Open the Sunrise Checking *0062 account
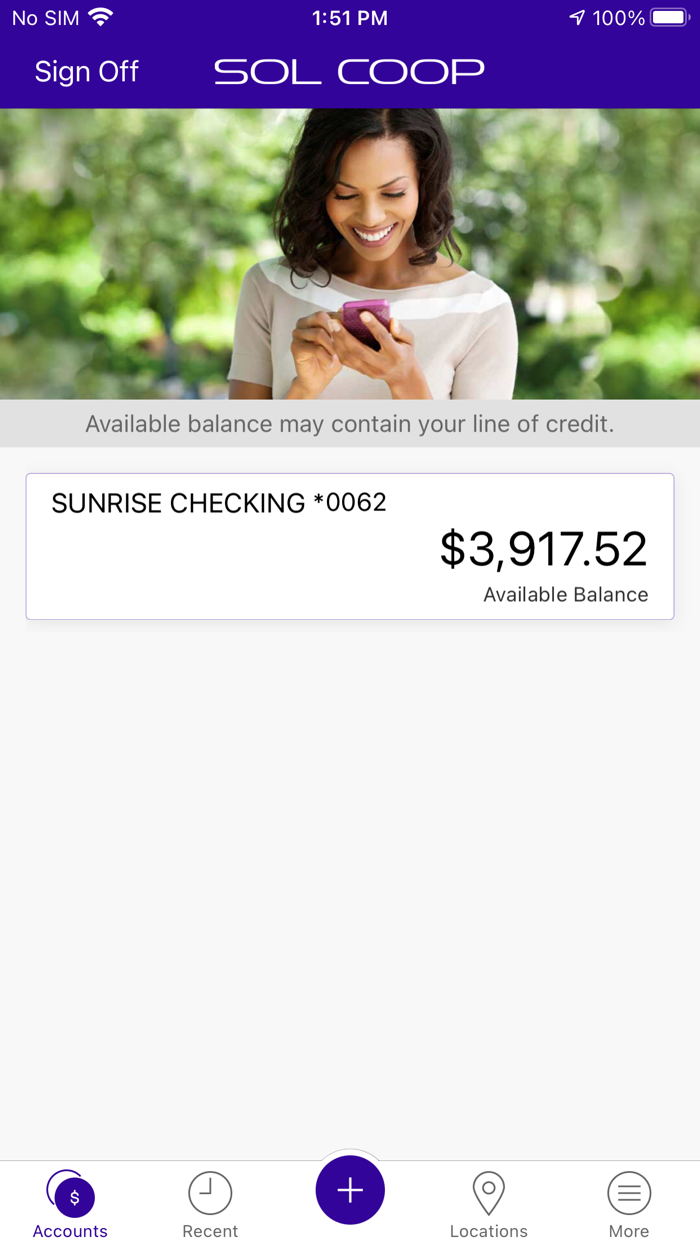This screenshot has width=700, height=1244. point(350,546)
